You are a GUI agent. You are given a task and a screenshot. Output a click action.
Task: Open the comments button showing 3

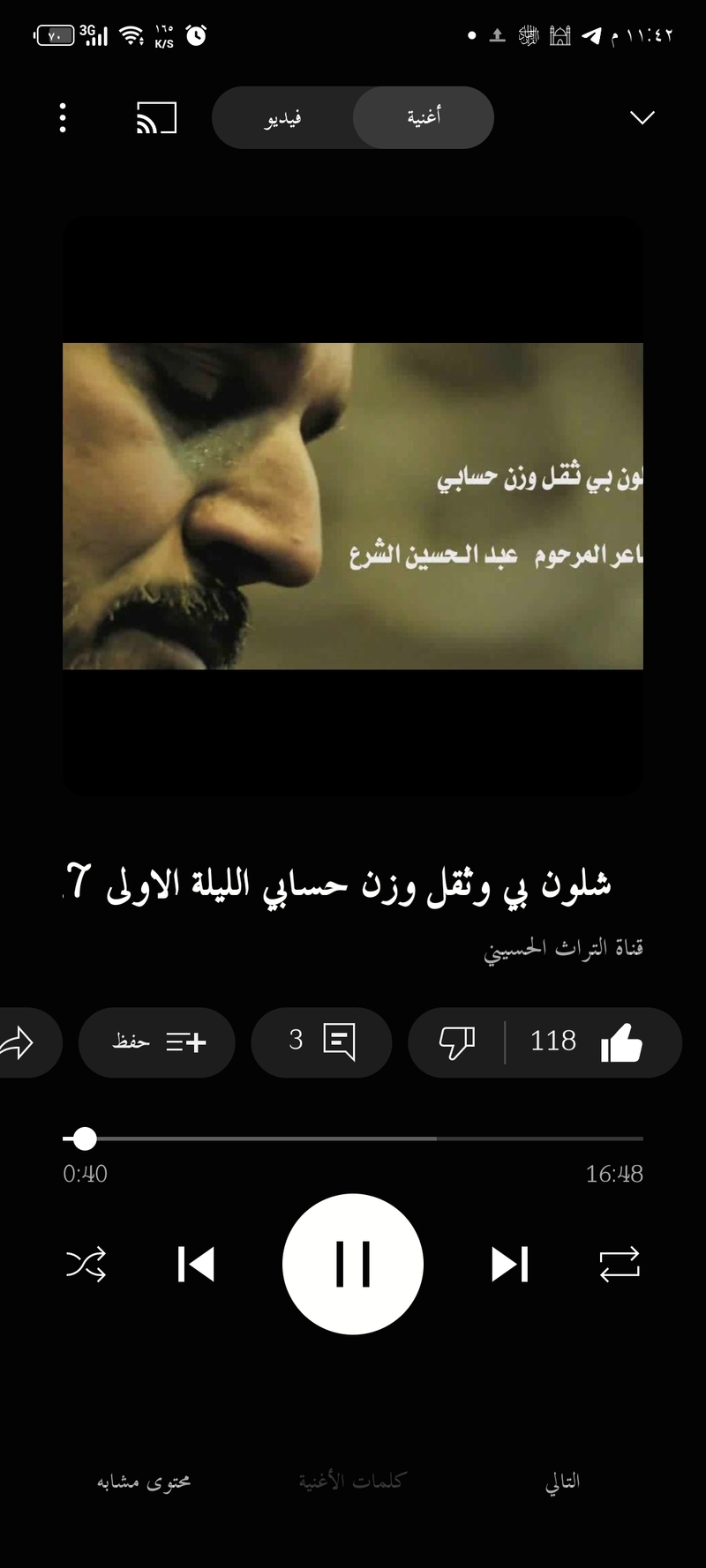321,1042
